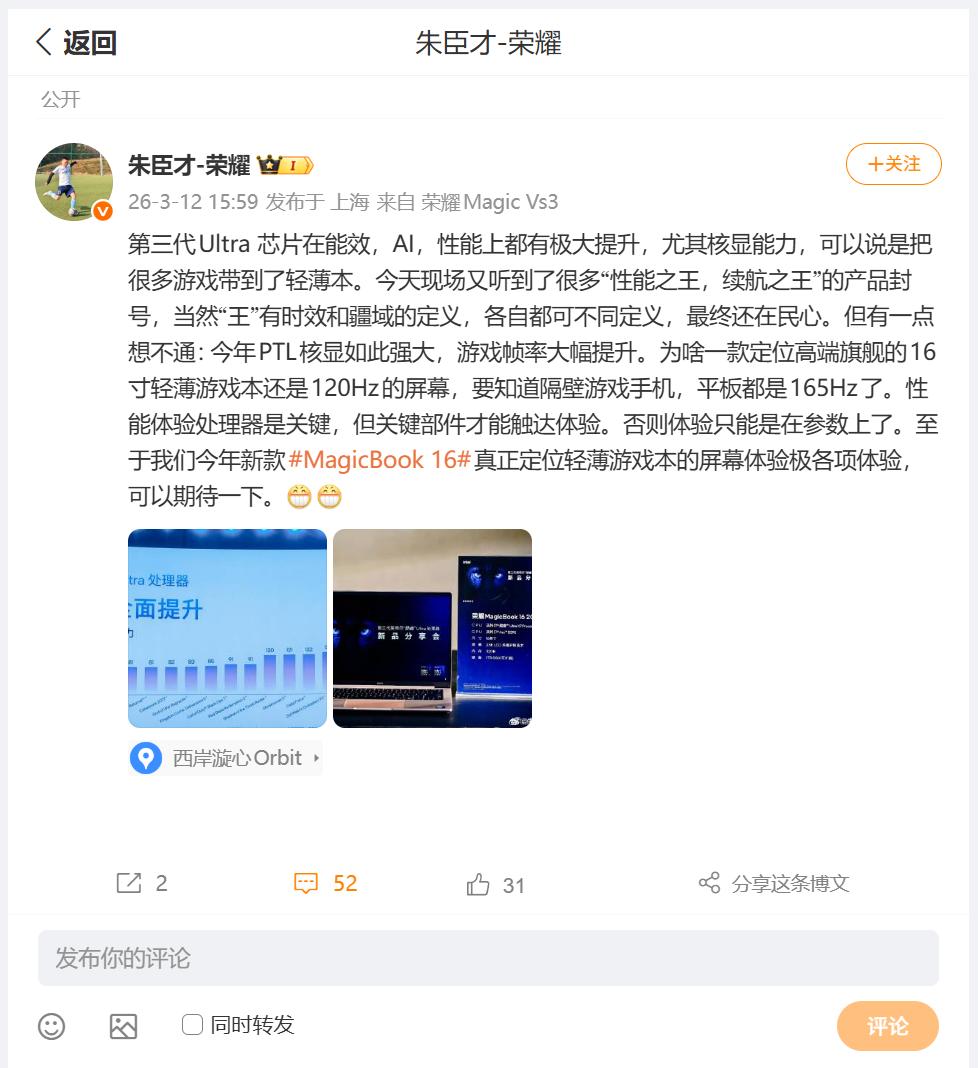Click the 发布你的评论 comment input field
Screen dimensions: 978x1068
488,958
